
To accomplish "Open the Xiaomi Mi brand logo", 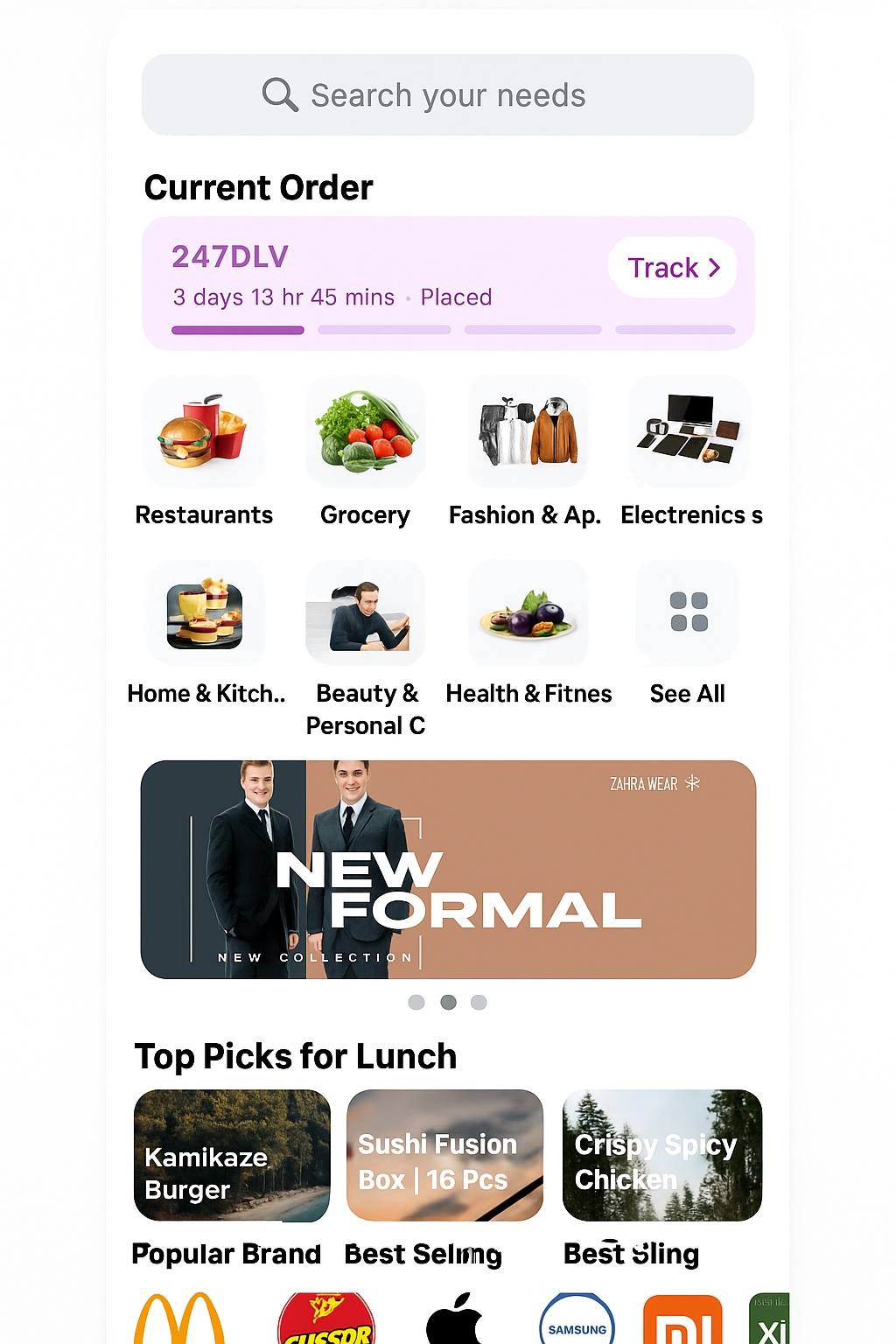I will 685,1321.
